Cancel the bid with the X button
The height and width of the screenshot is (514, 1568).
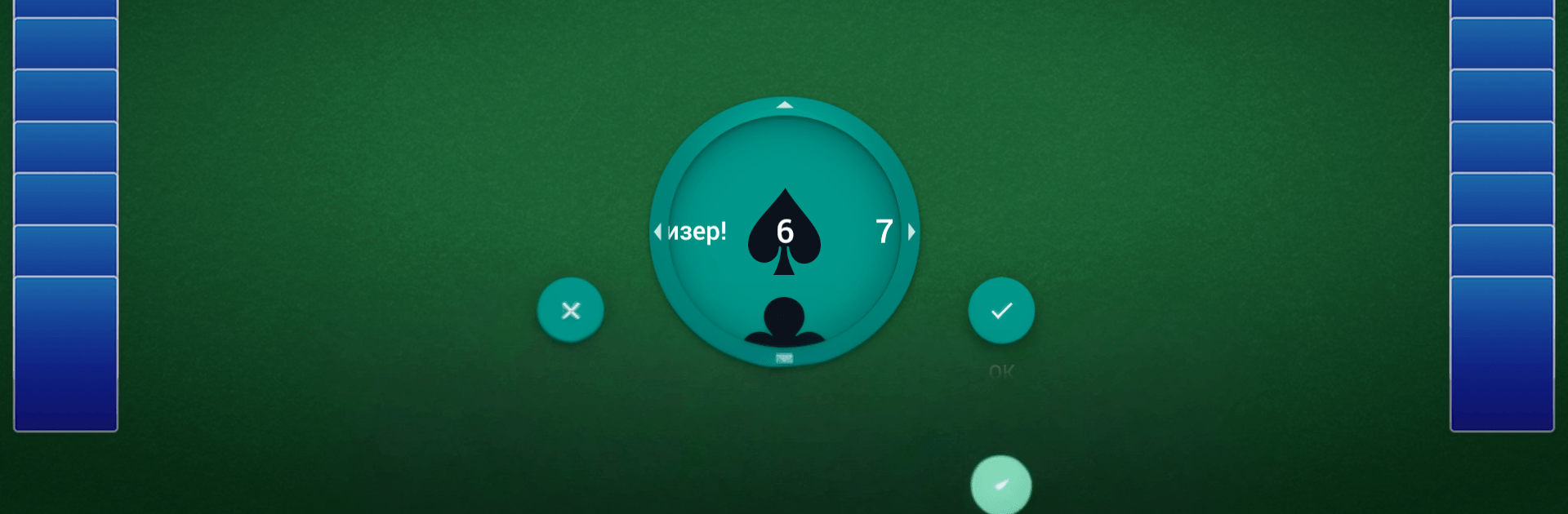tap(570, 310)
